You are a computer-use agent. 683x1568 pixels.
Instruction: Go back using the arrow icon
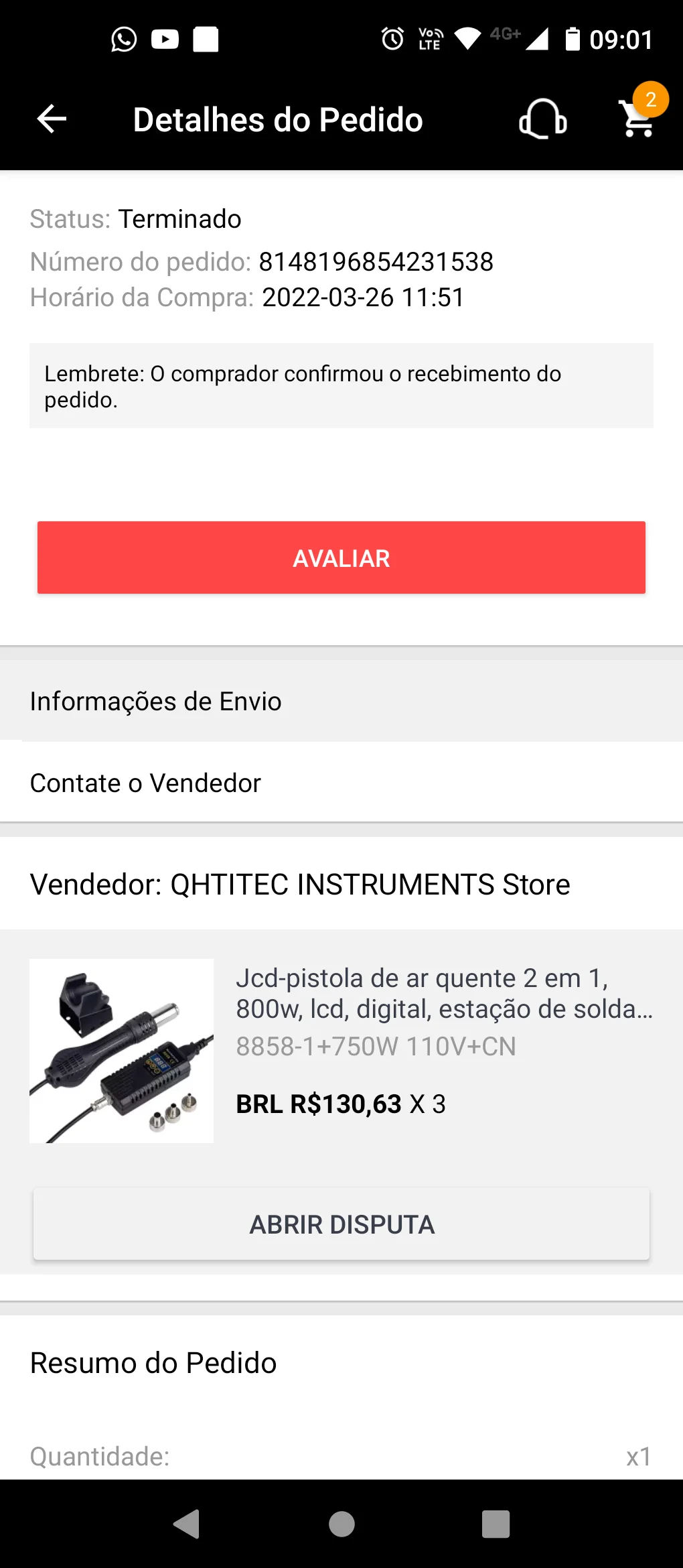pos(52,120)
